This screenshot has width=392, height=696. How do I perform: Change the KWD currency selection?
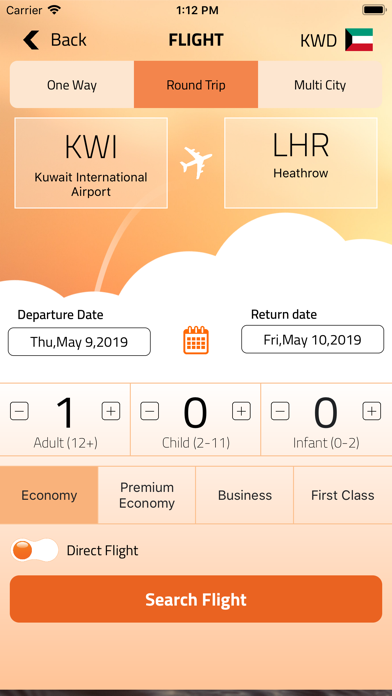pyautogui.click(x=337, y=40)
